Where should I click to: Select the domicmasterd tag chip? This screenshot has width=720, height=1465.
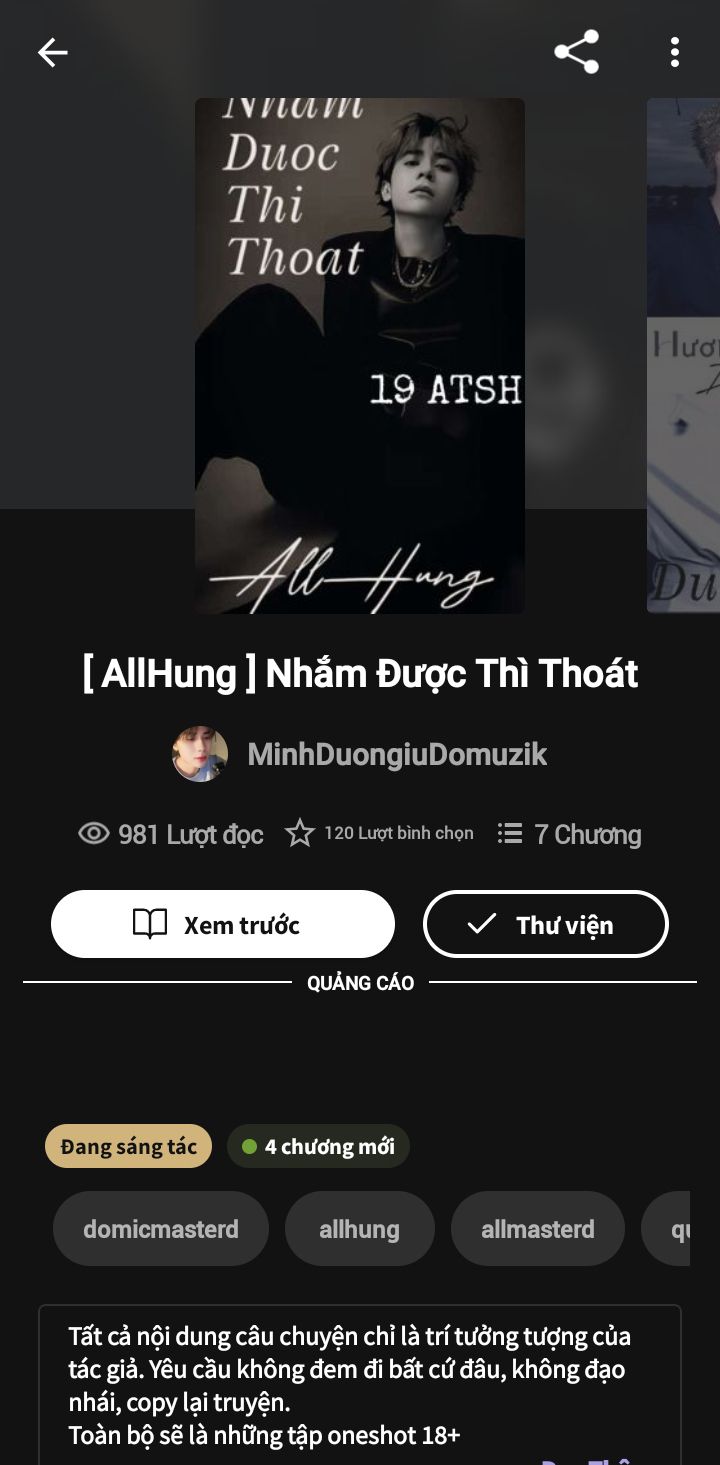(x=161, y=1229)
